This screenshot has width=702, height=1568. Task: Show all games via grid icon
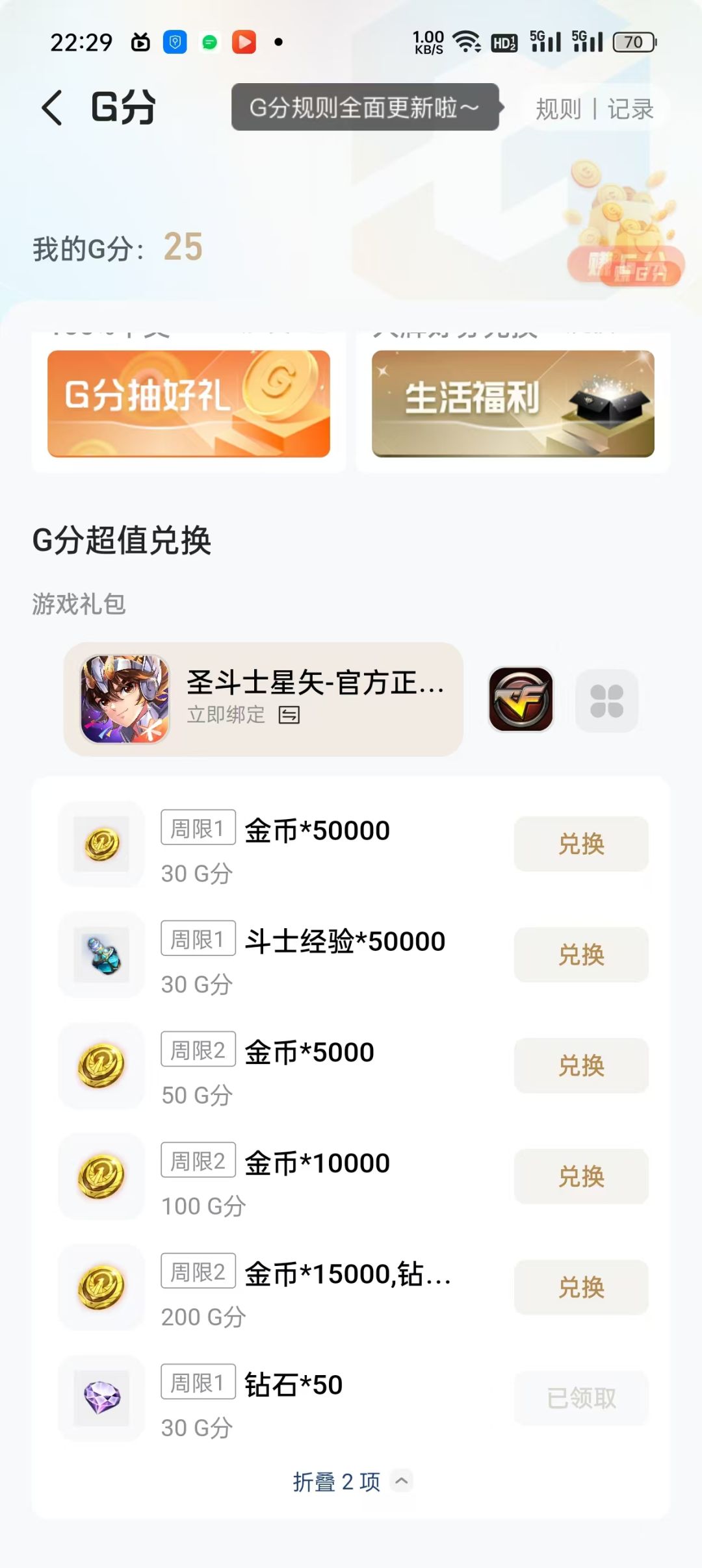point(606,701)
